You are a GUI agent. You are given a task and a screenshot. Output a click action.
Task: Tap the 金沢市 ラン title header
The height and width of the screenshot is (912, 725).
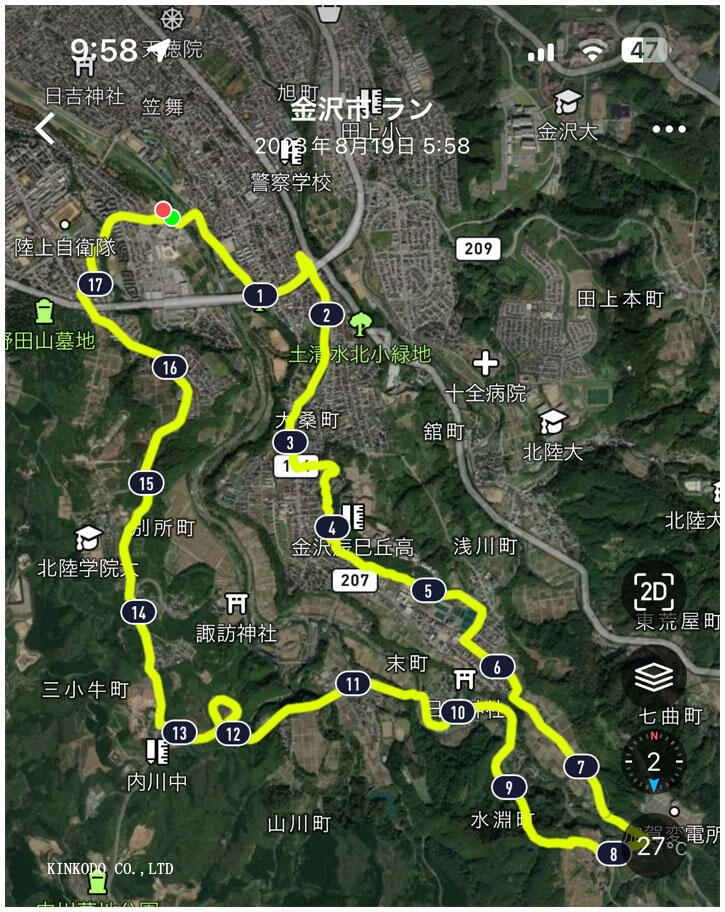click(x=362, y=109)
